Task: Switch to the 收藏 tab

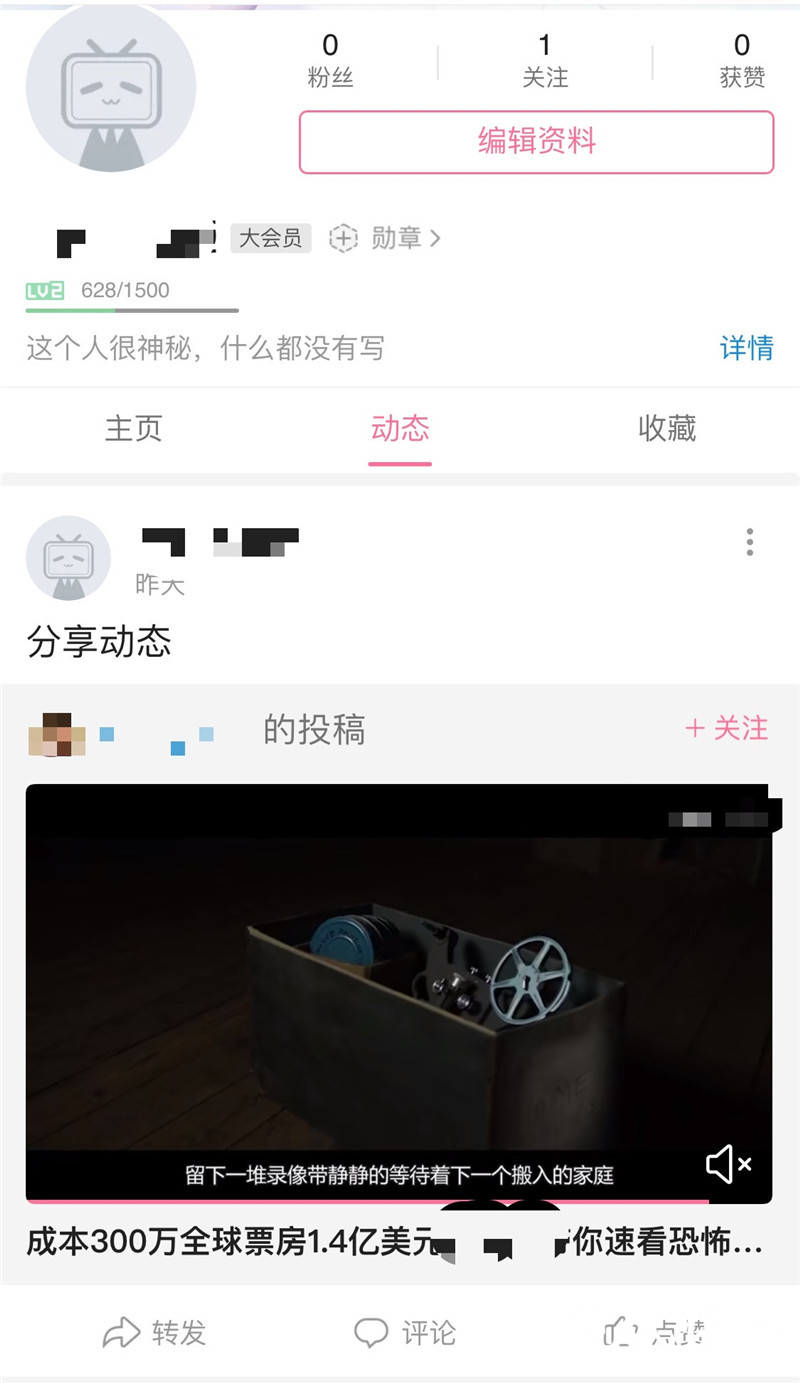Action: point(665,428)
